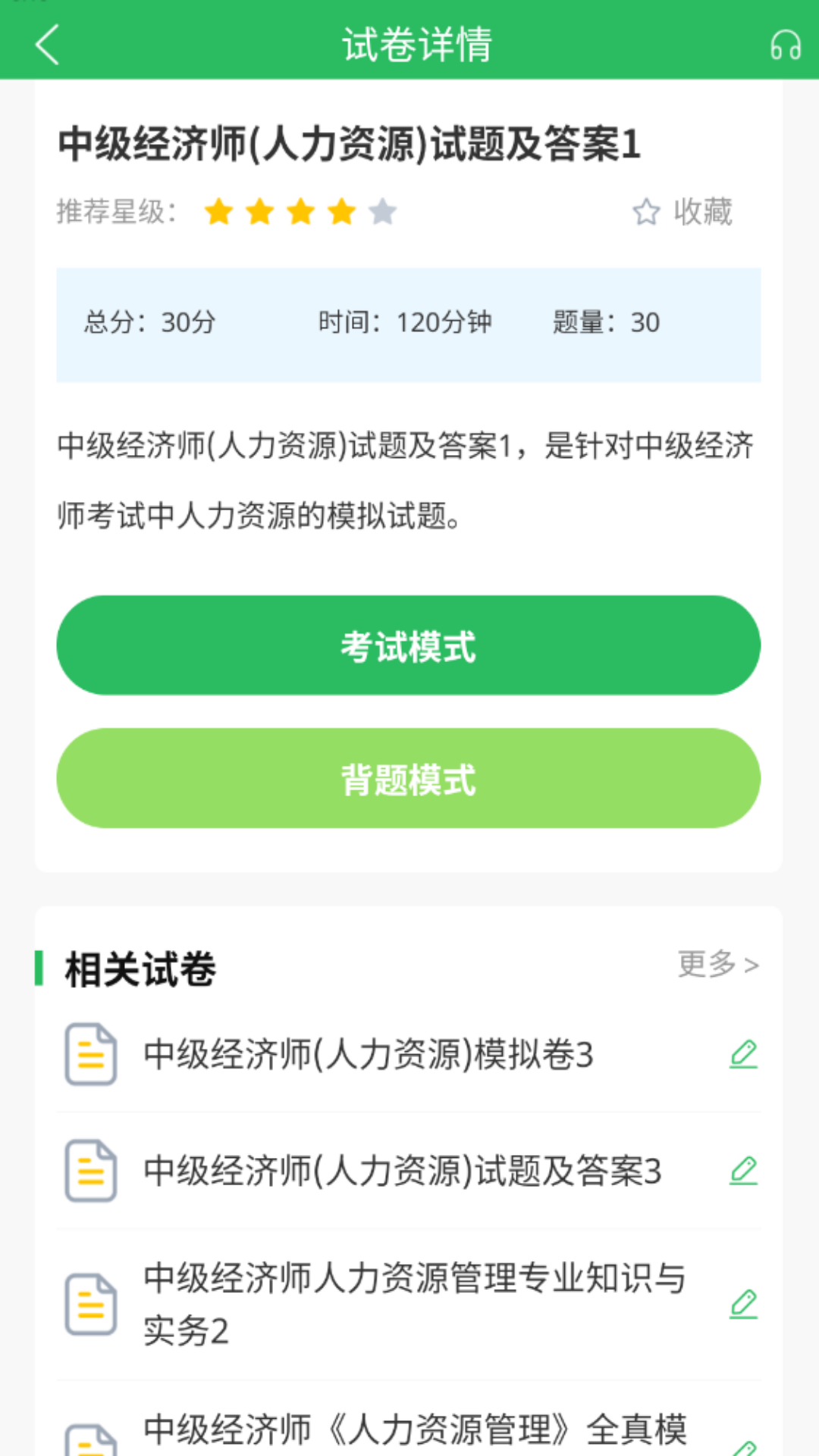Toggle the 收藏 favorite star
Image resolution: width=819 pixels, height=1456 pixels.
coord(682,213)
